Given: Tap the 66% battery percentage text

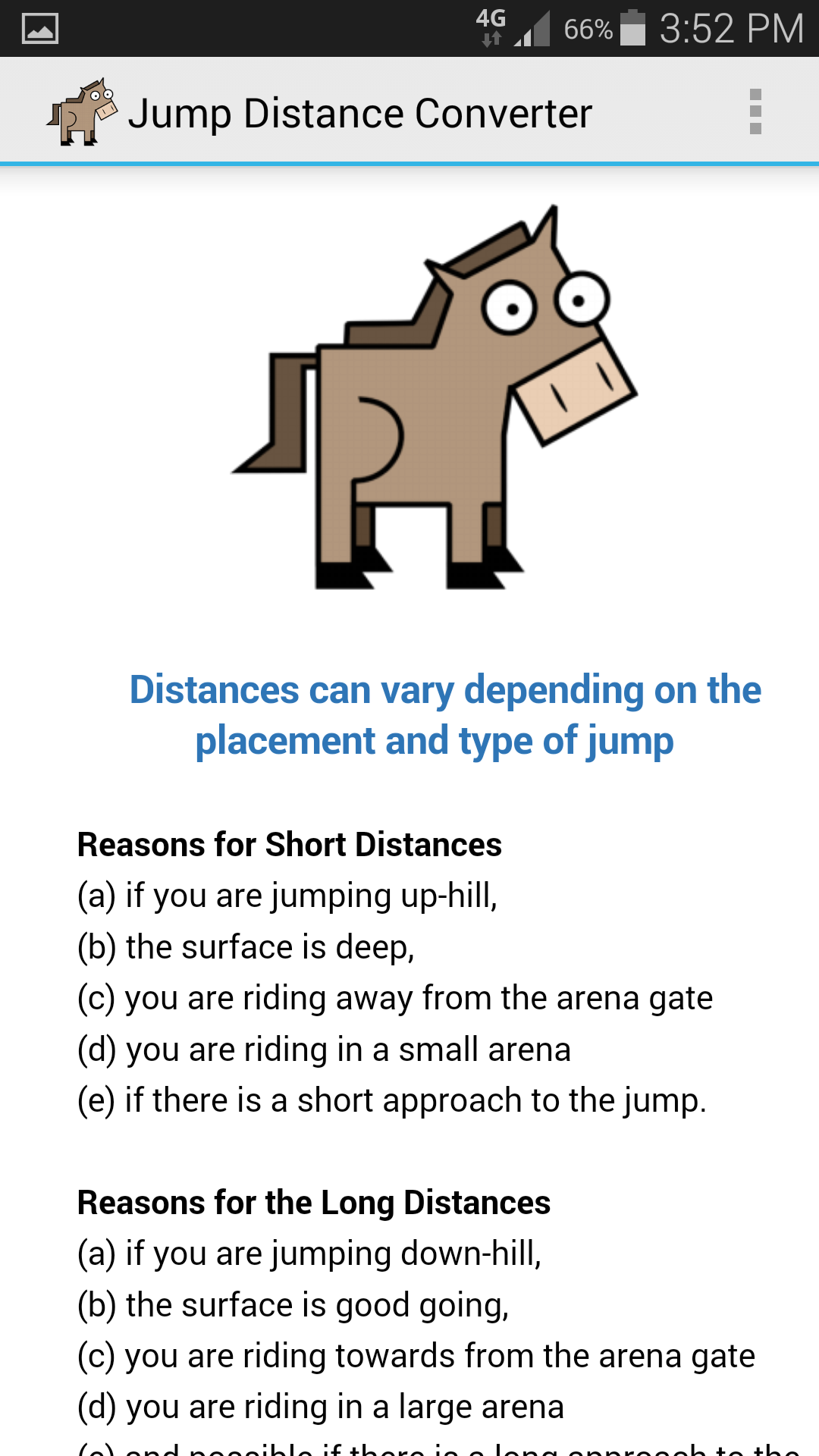Looking at the screenshot, I should point(588,29).
